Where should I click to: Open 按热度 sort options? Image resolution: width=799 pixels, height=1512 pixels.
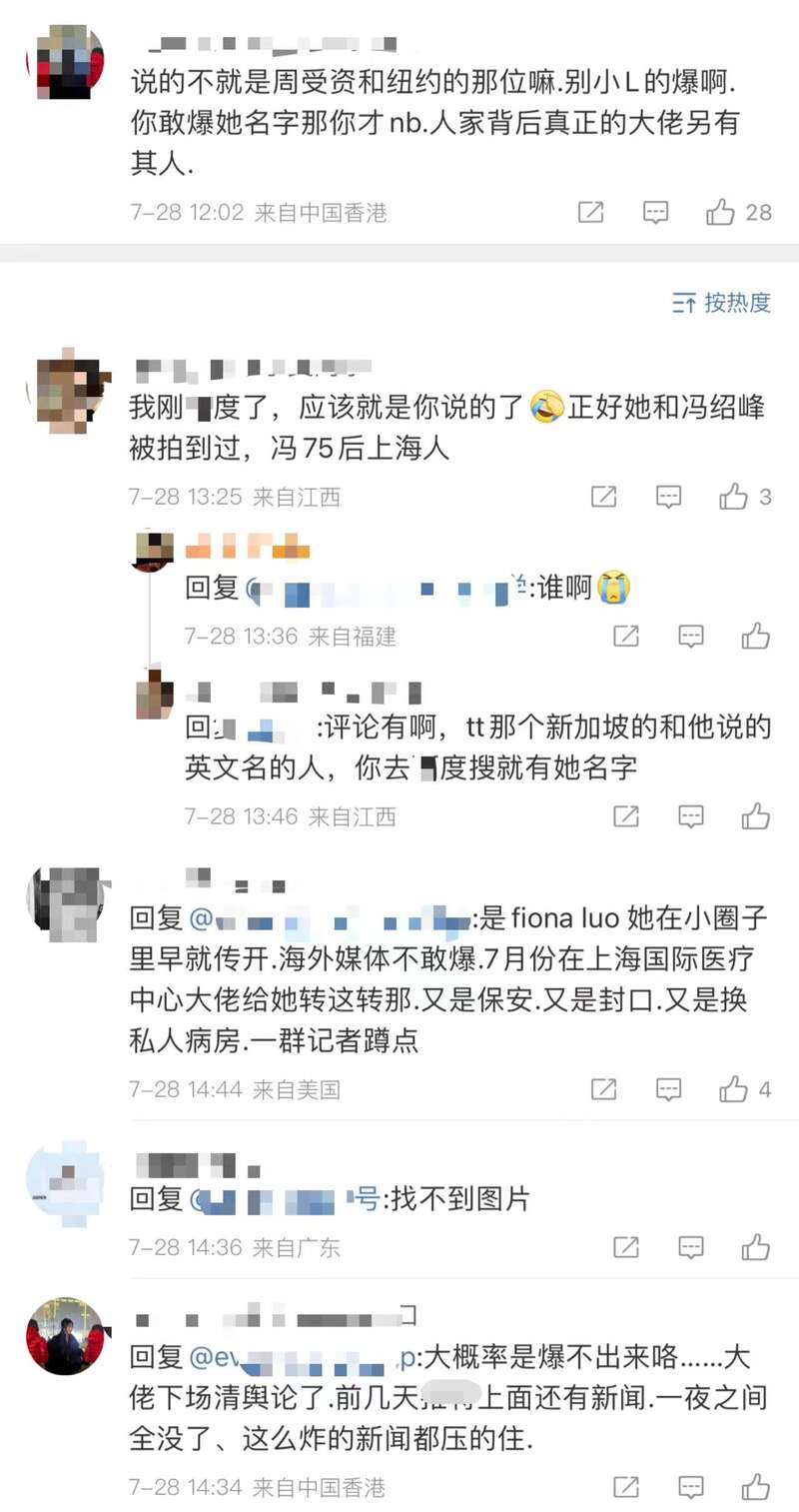722,303
